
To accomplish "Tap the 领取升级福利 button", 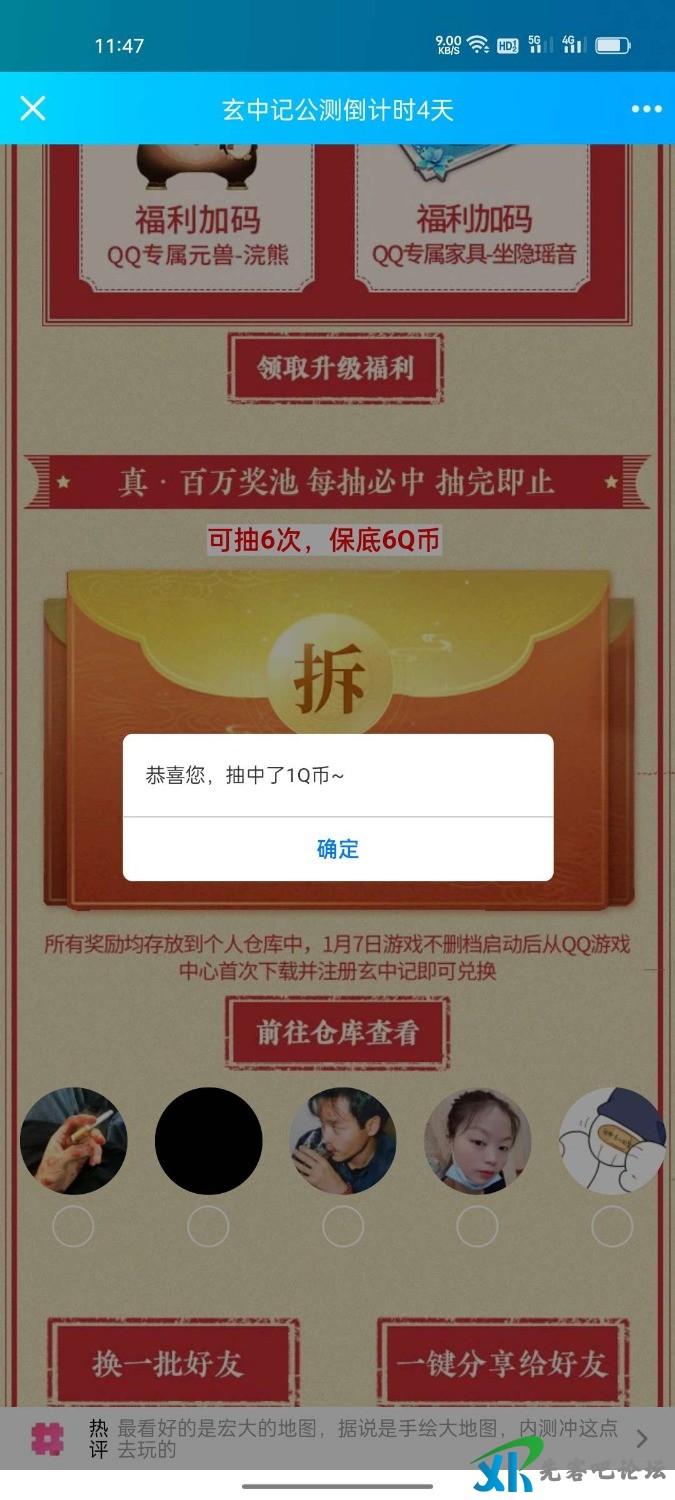I will point(335,368).
